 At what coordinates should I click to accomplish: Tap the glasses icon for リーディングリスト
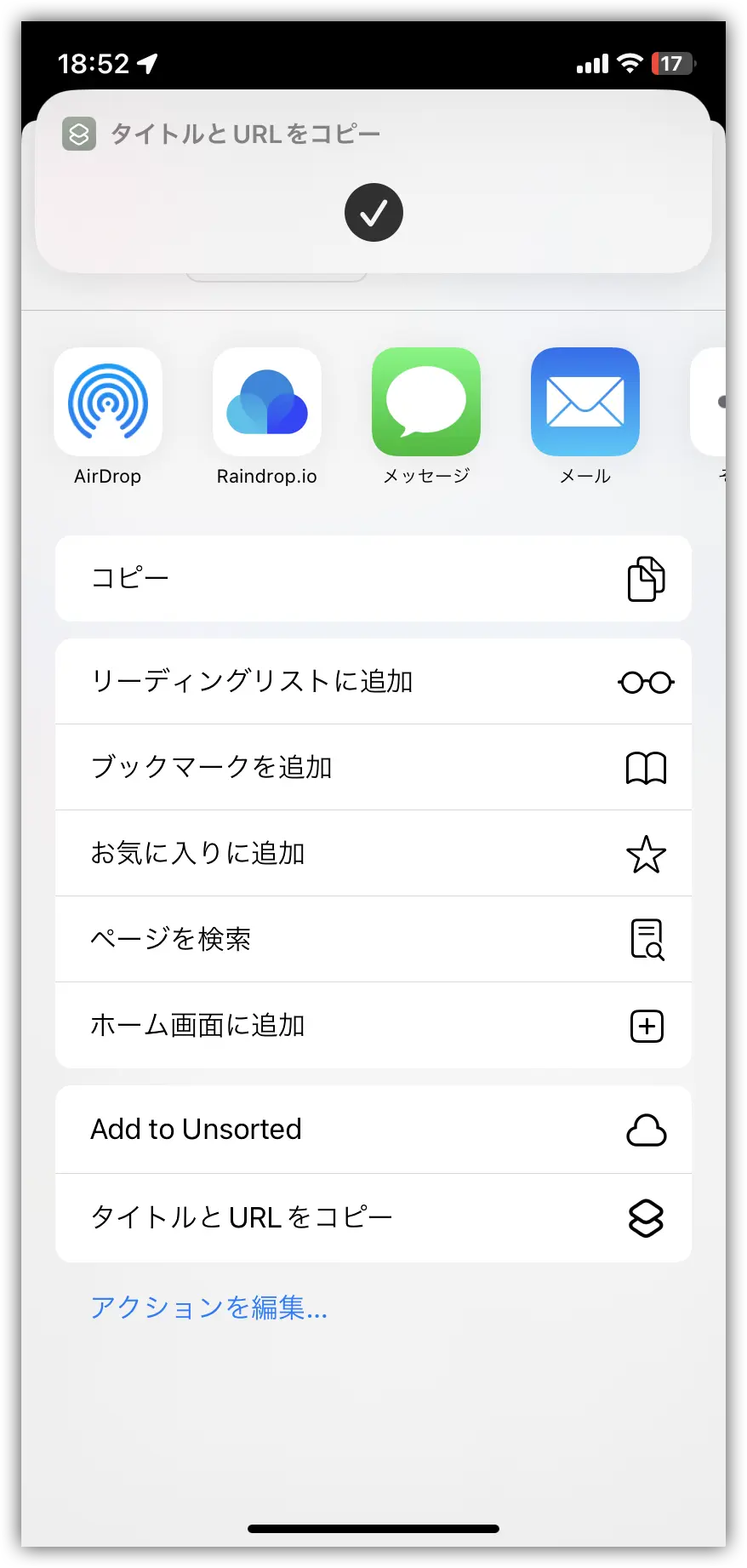[x=646, y=681]
